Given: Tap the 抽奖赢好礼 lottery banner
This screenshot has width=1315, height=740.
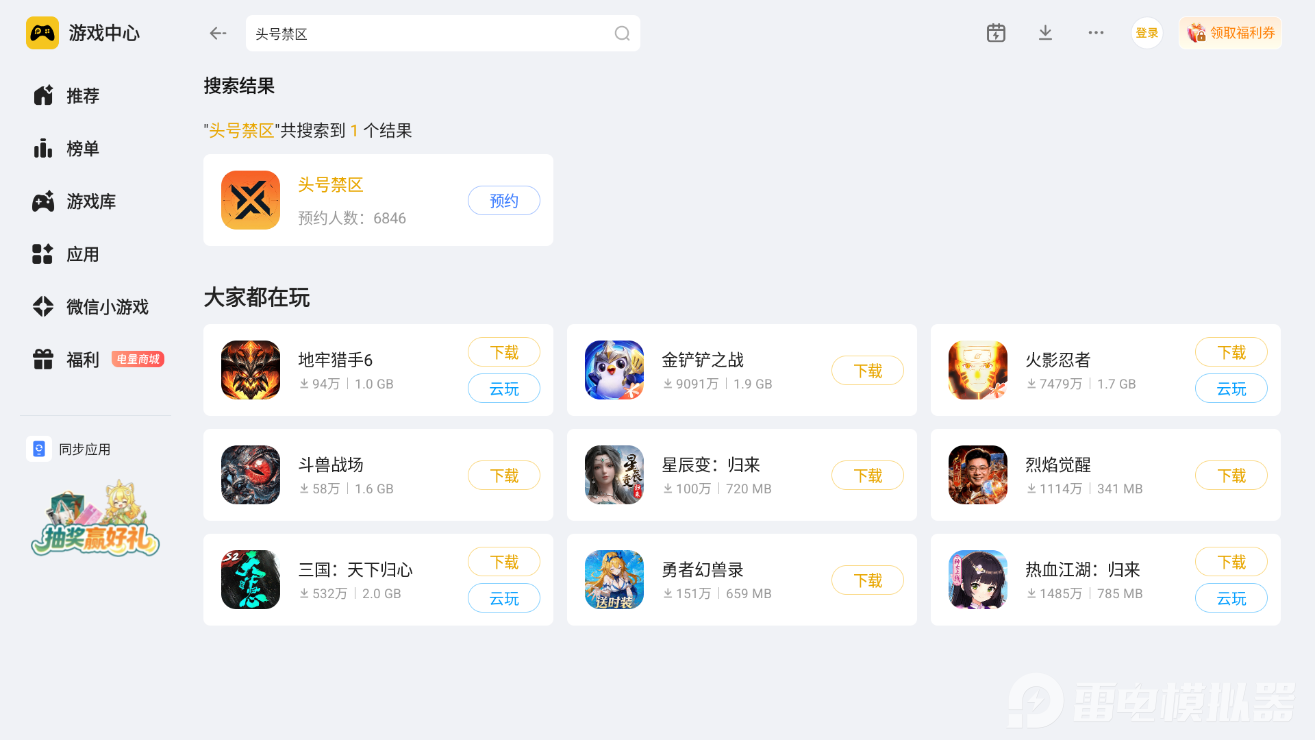Looking at the screenshot, I should point(96,518).
